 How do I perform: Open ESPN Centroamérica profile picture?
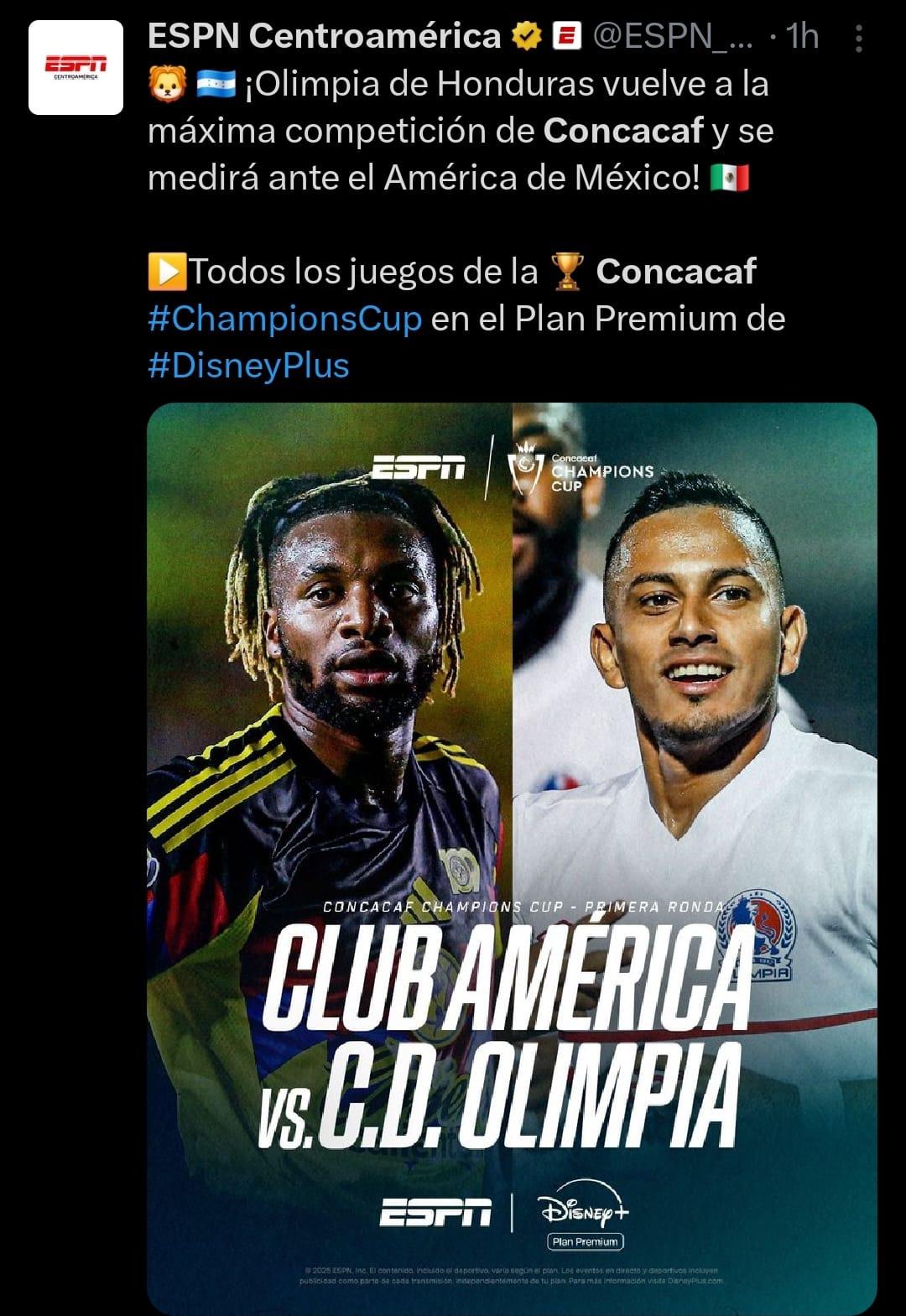[75, 67]
